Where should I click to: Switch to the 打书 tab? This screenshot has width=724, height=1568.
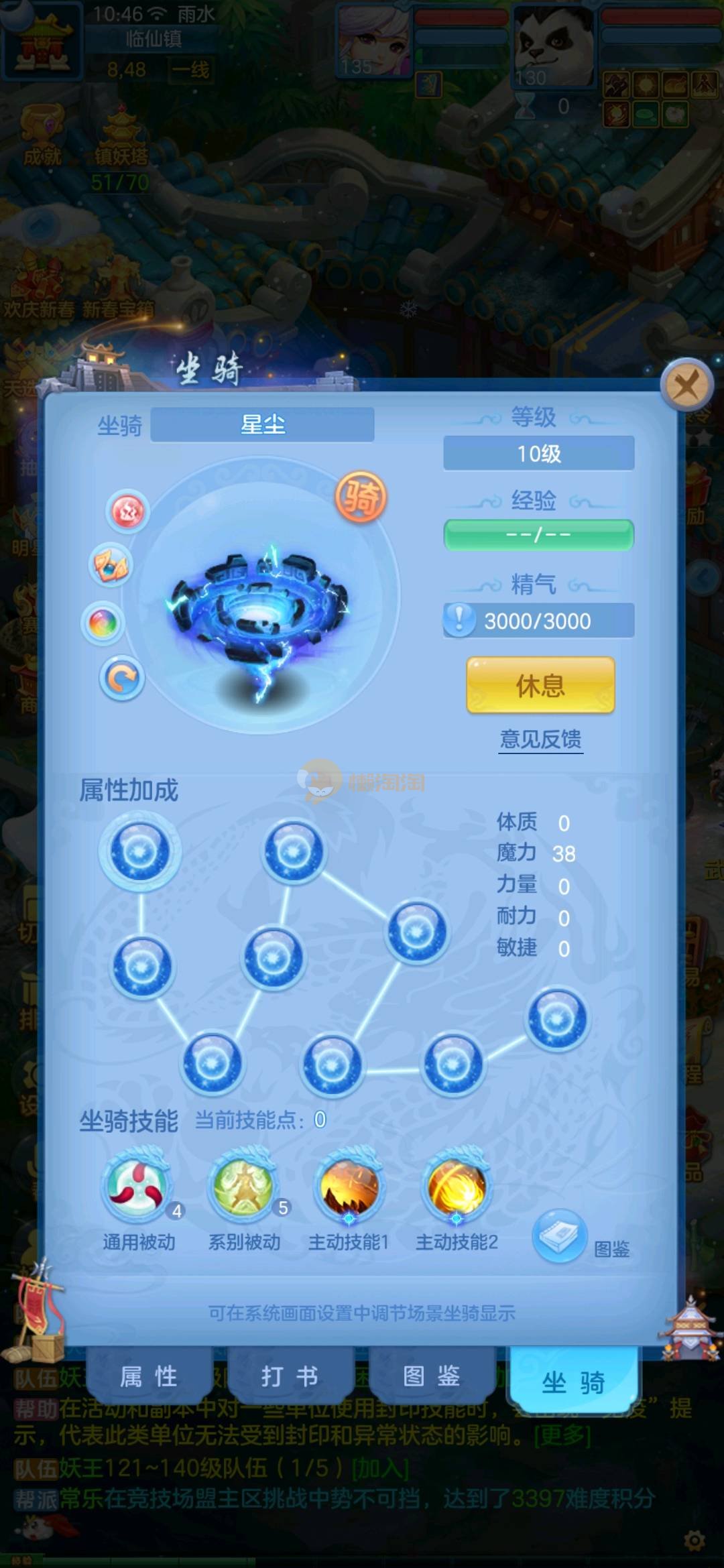click(290, 1376)
